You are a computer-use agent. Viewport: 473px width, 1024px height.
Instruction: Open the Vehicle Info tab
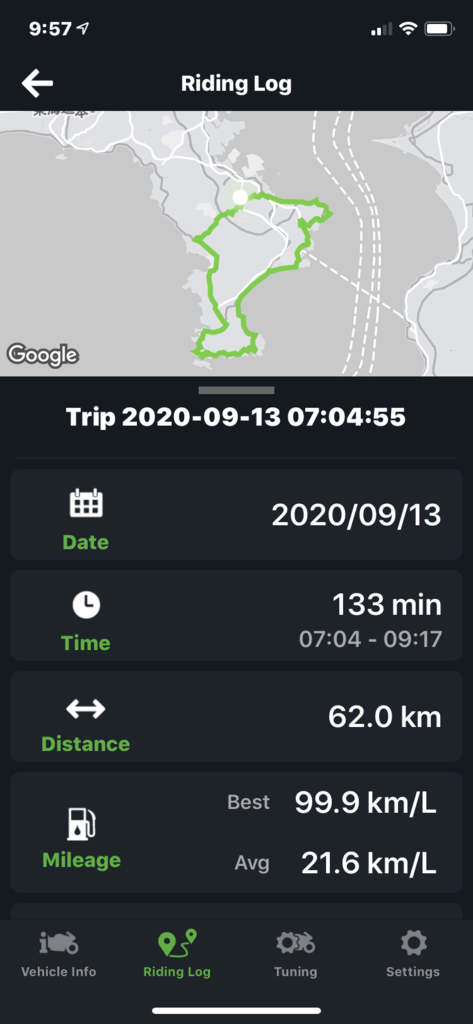click(x=59, y=954)
